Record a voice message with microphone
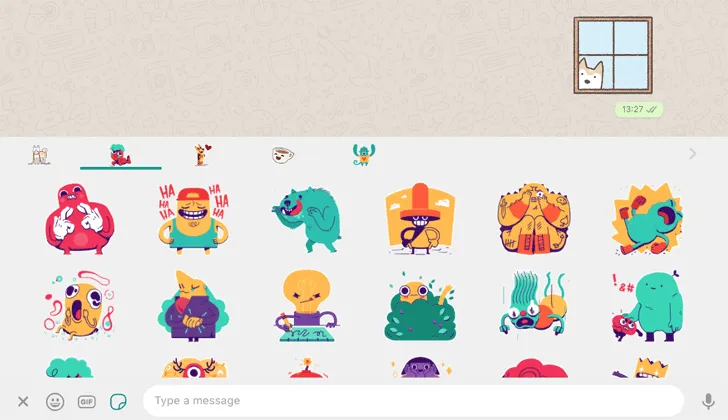 [x=707, y=401]
